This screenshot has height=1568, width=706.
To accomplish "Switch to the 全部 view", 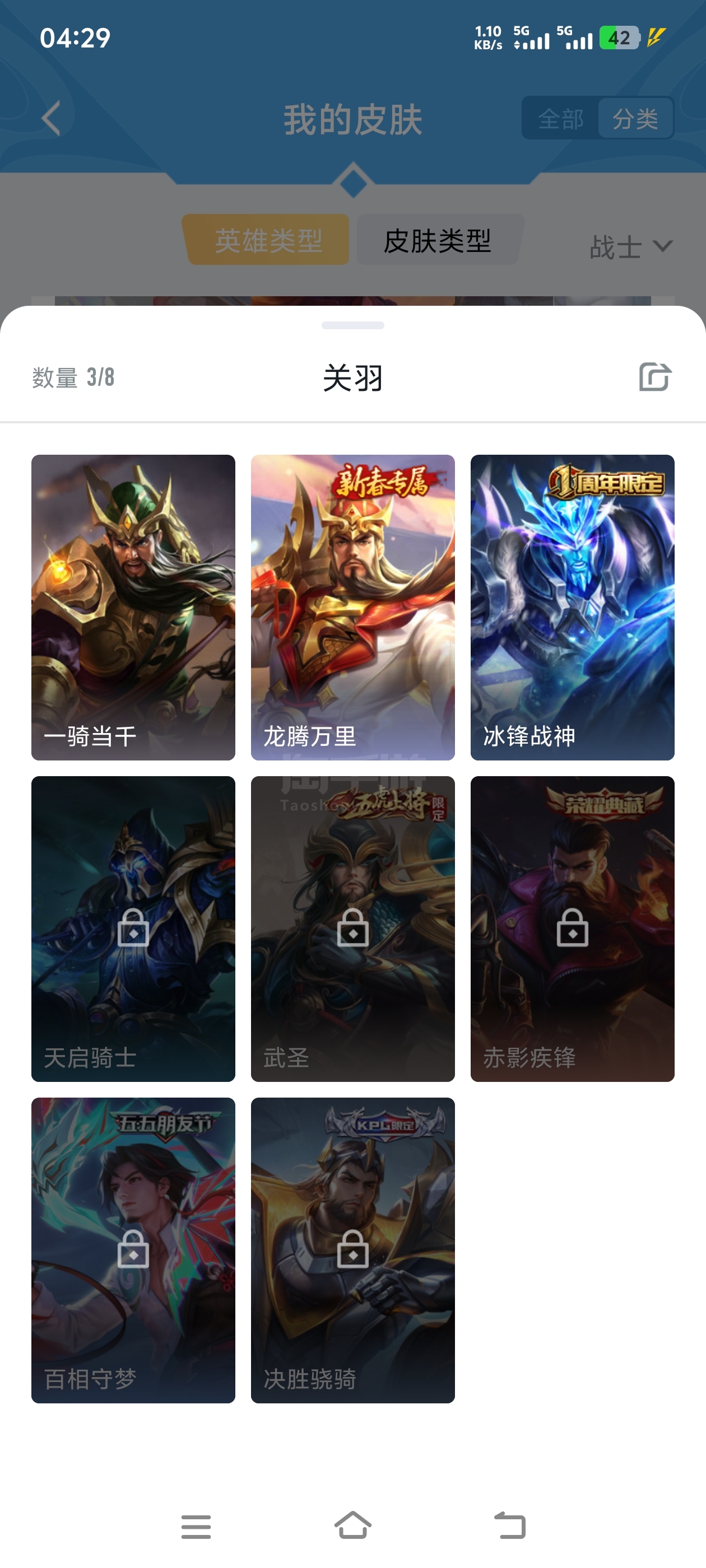I will point(560,118).
